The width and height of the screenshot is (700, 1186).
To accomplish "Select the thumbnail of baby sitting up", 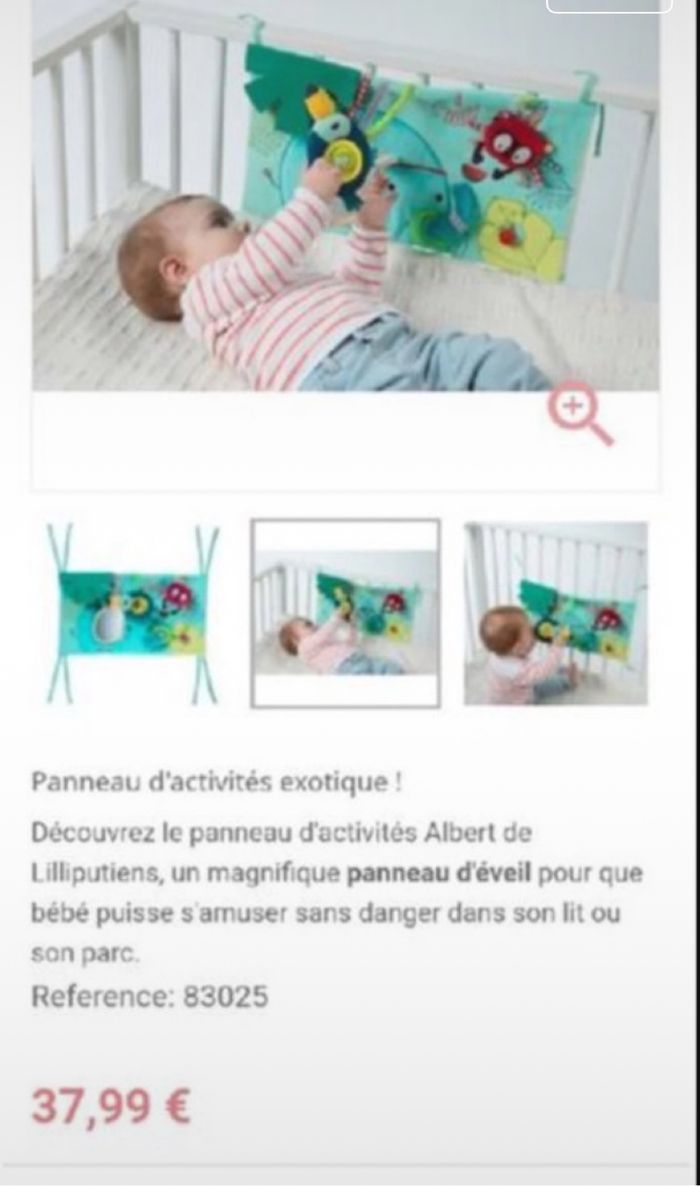I will pos(556,613).
